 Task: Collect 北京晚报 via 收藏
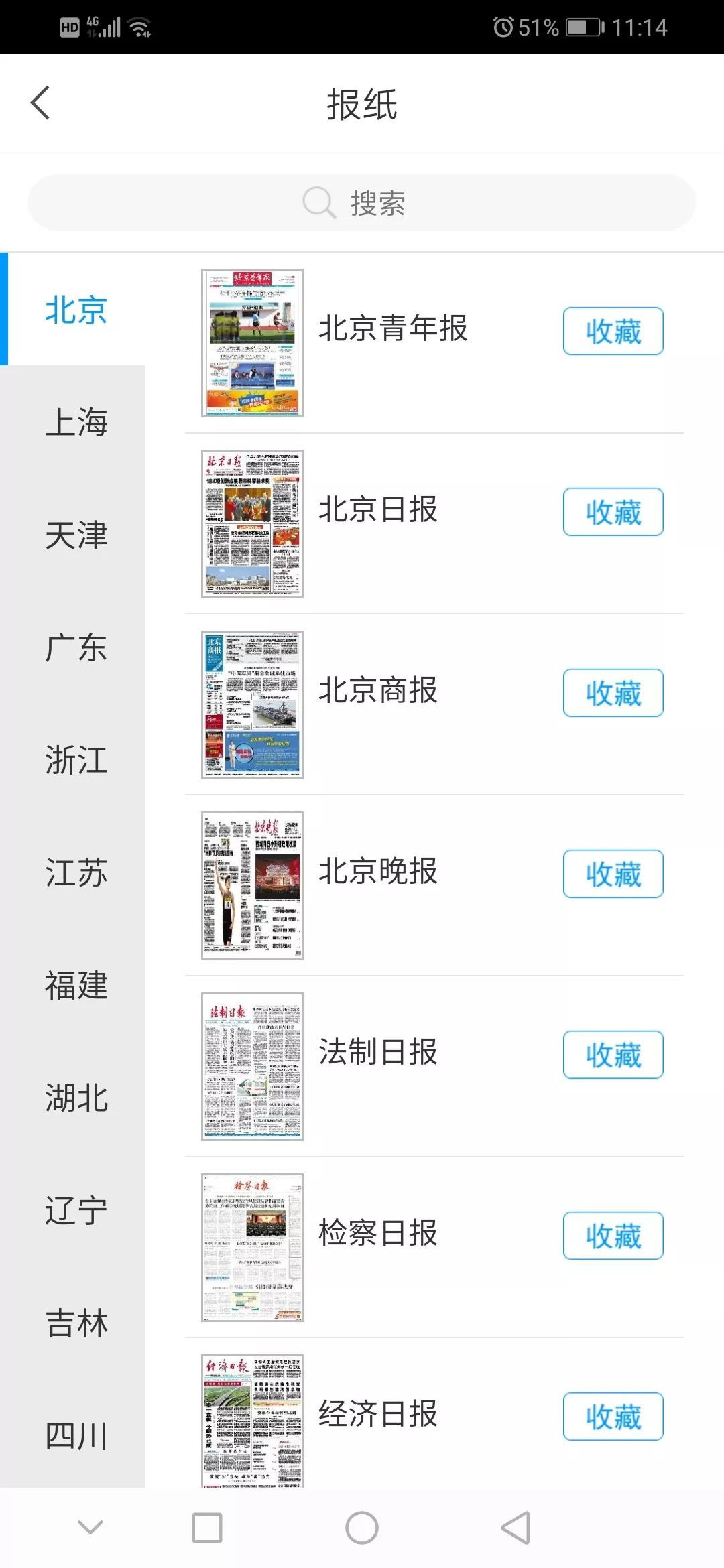613,874
